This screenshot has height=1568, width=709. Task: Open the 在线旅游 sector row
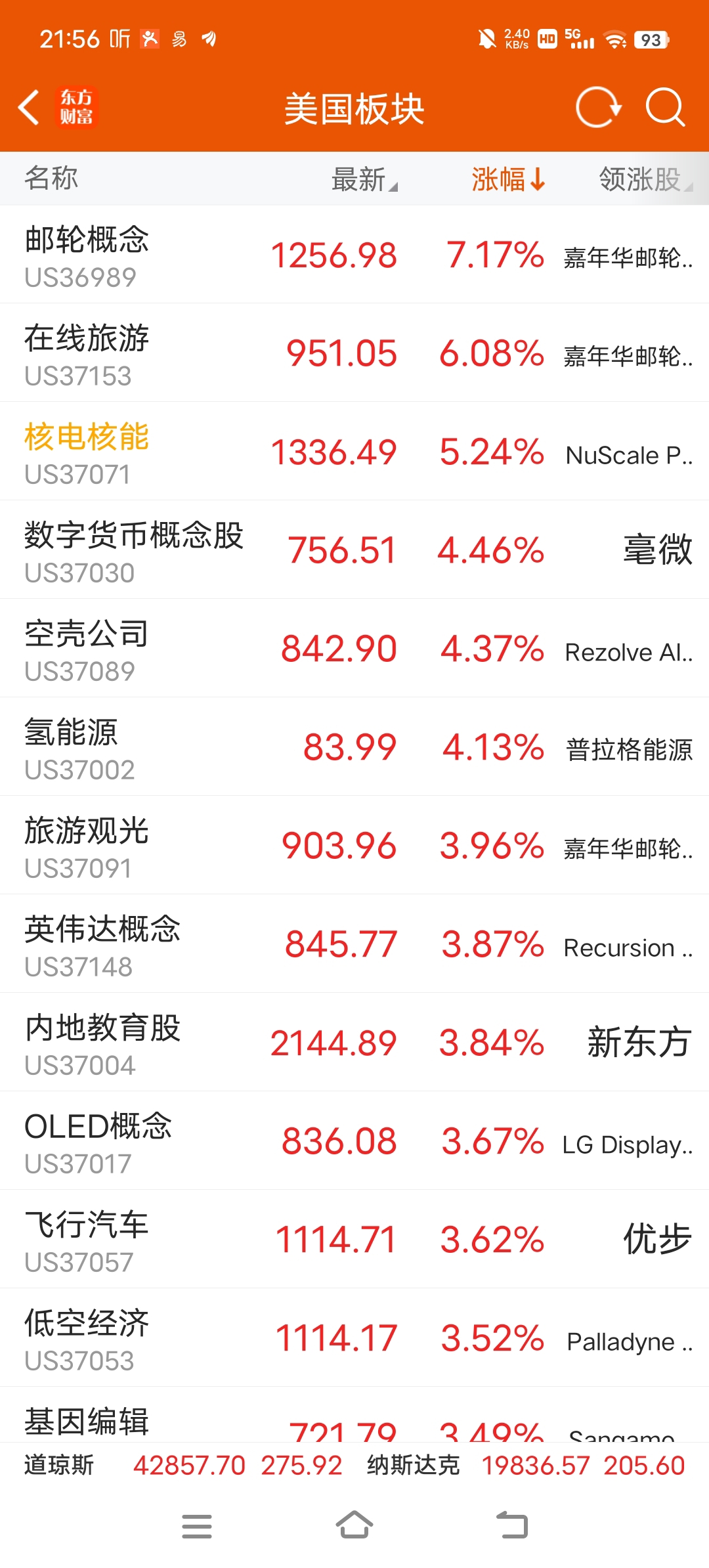(x=354, y=353)
